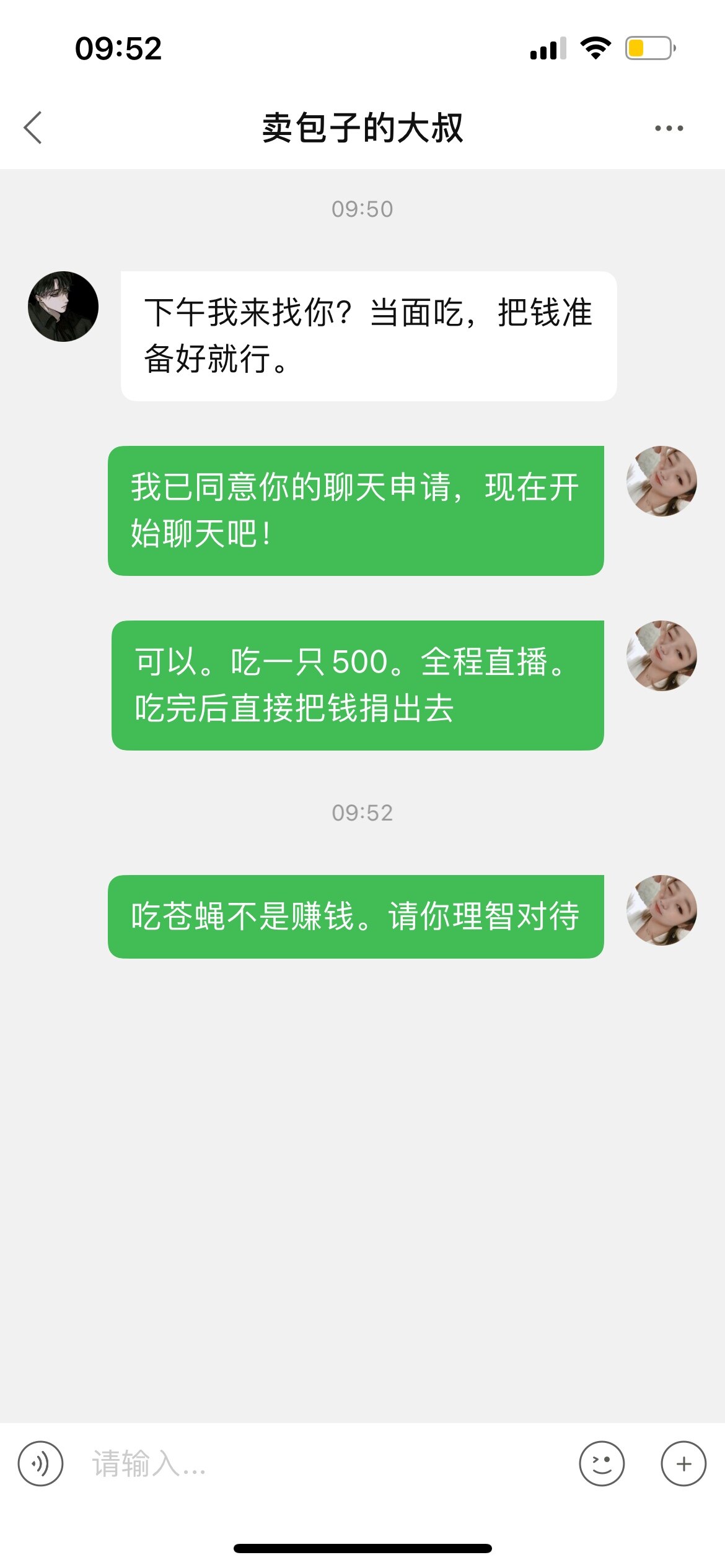This screenshot has width=725, height=1568.
Task: Open the emoji picker
Action: pyautogui.click(x=601, y=1463)
